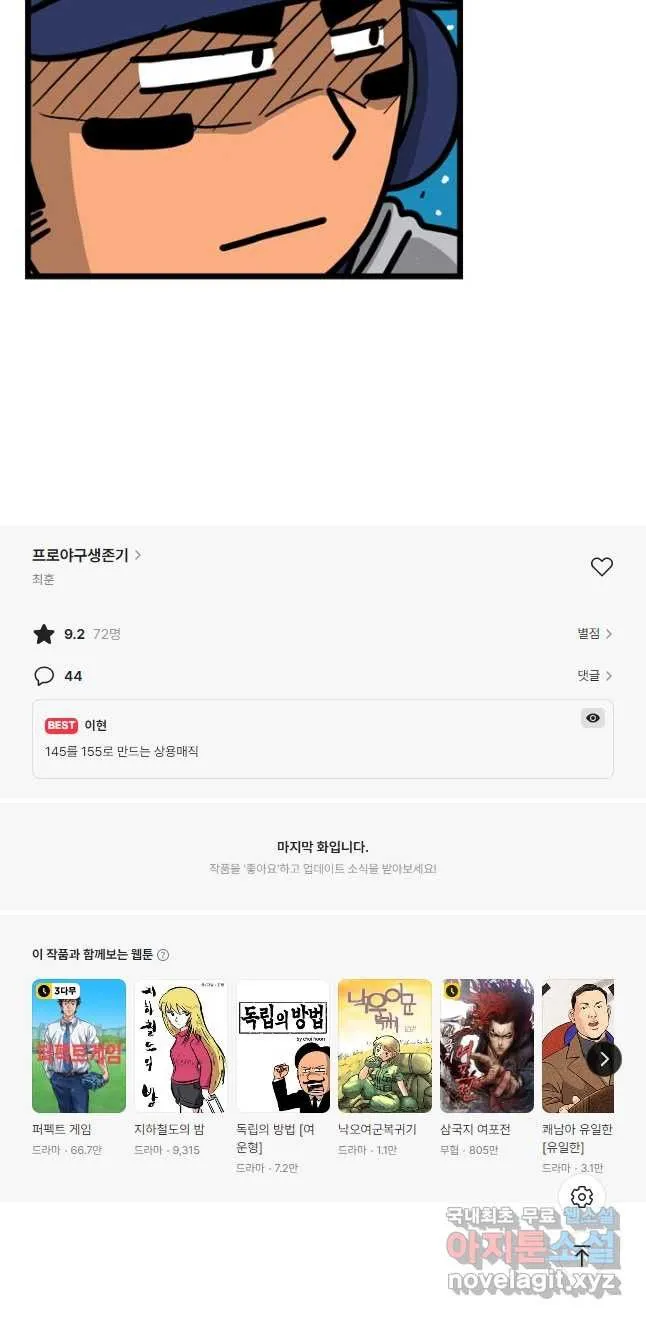Open the 댓글 comments page
Viewport: 646px width, 1319px height.
coord(594,676)
